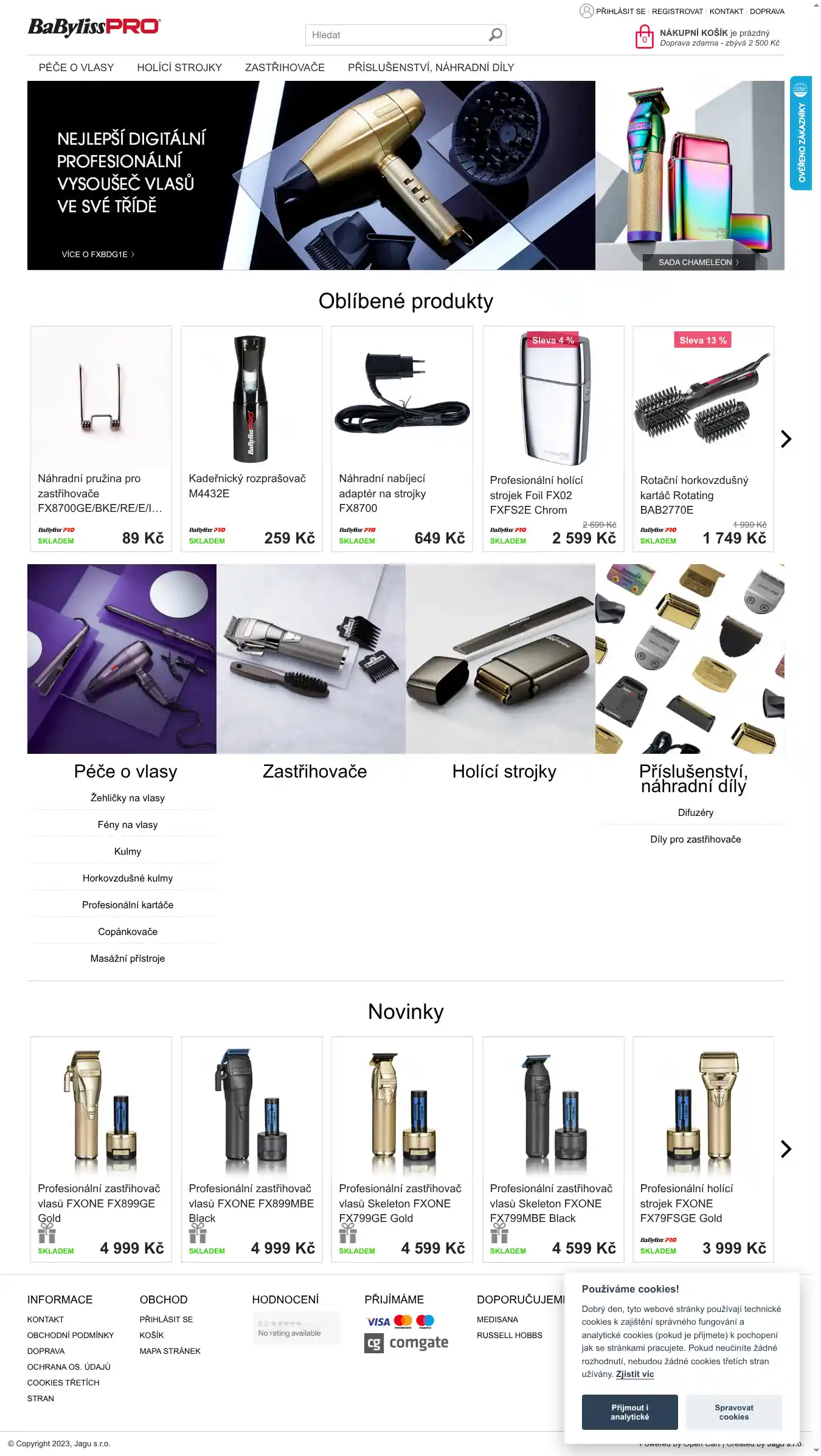Viewport: 821px width, 1456px height.
Task: Switch to HOLÍCÍ STROJKY category
Action: pyautogui.click(x=179, y=67)
